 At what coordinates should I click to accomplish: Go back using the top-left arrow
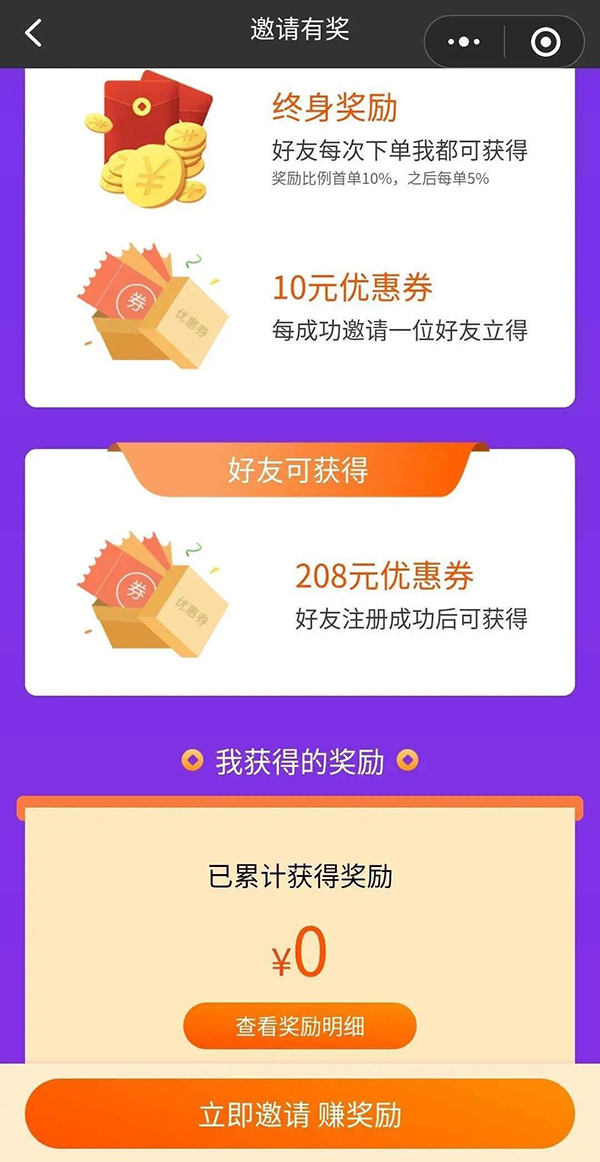tap(33, 33)
